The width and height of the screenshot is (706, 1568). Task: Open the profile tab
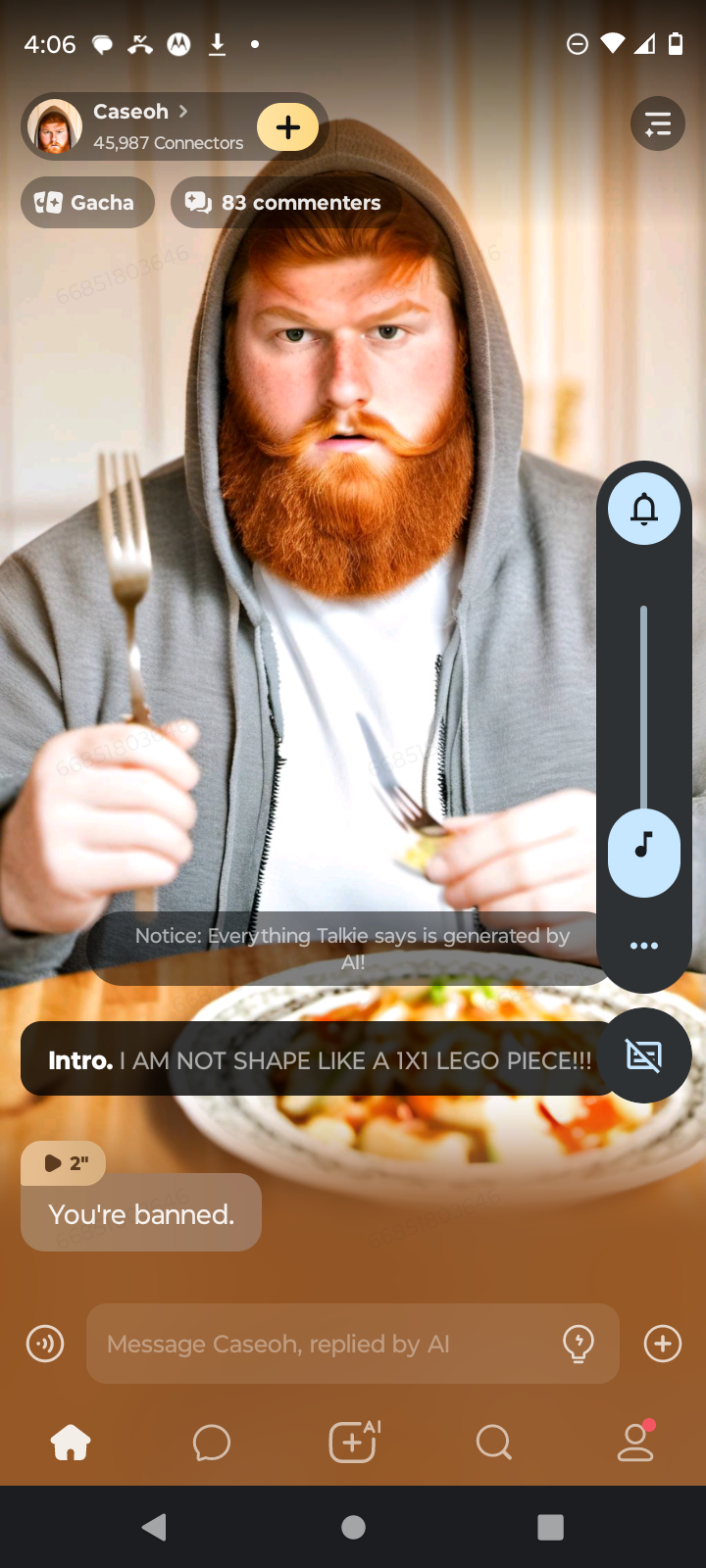click(635, 1443)
